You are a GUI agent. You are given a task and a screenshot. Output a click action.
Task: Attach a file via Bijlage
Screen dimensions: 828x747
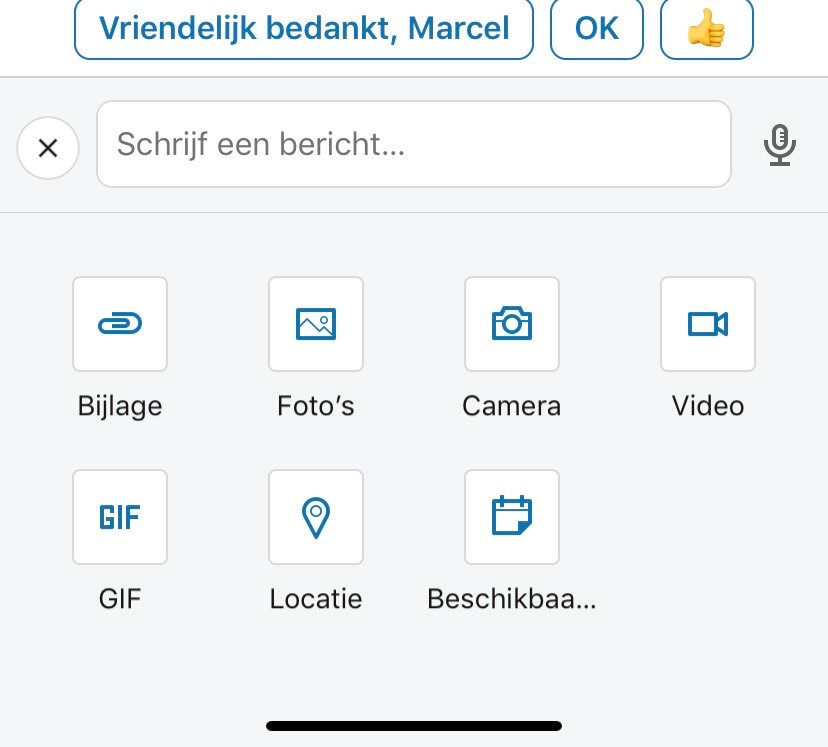120,324
